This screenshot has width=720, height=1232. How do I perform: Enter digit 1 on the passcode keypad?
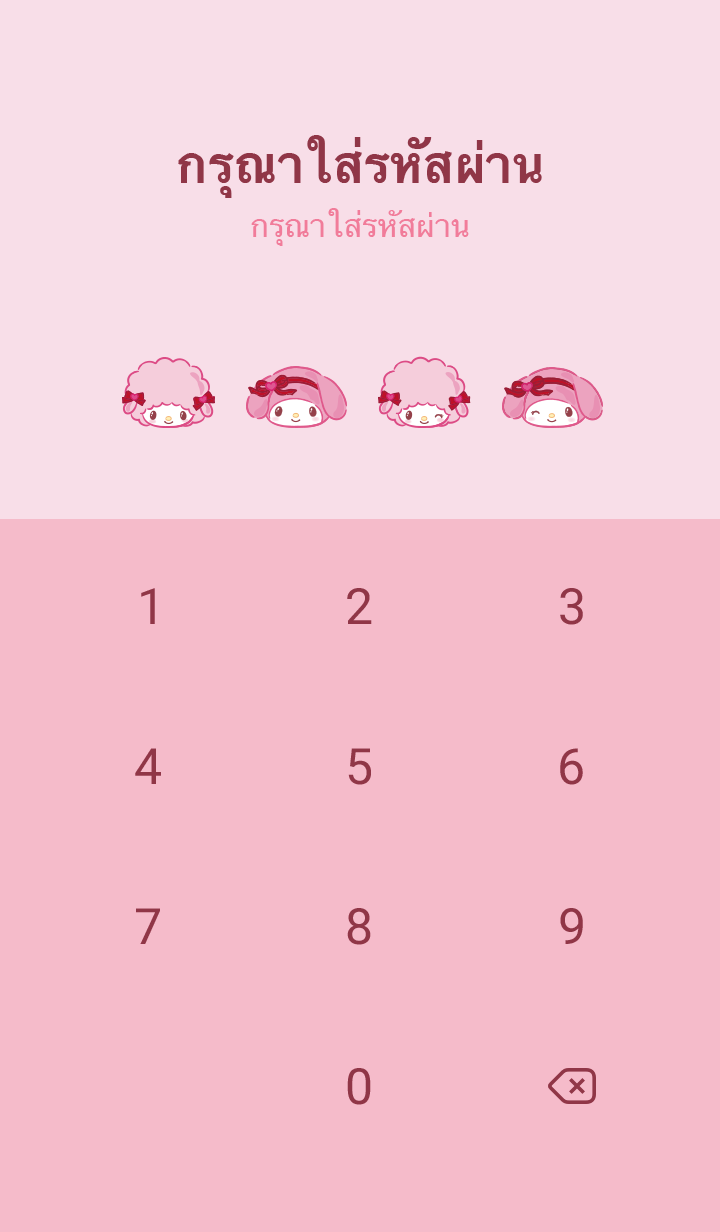click(x=149, y=607)
